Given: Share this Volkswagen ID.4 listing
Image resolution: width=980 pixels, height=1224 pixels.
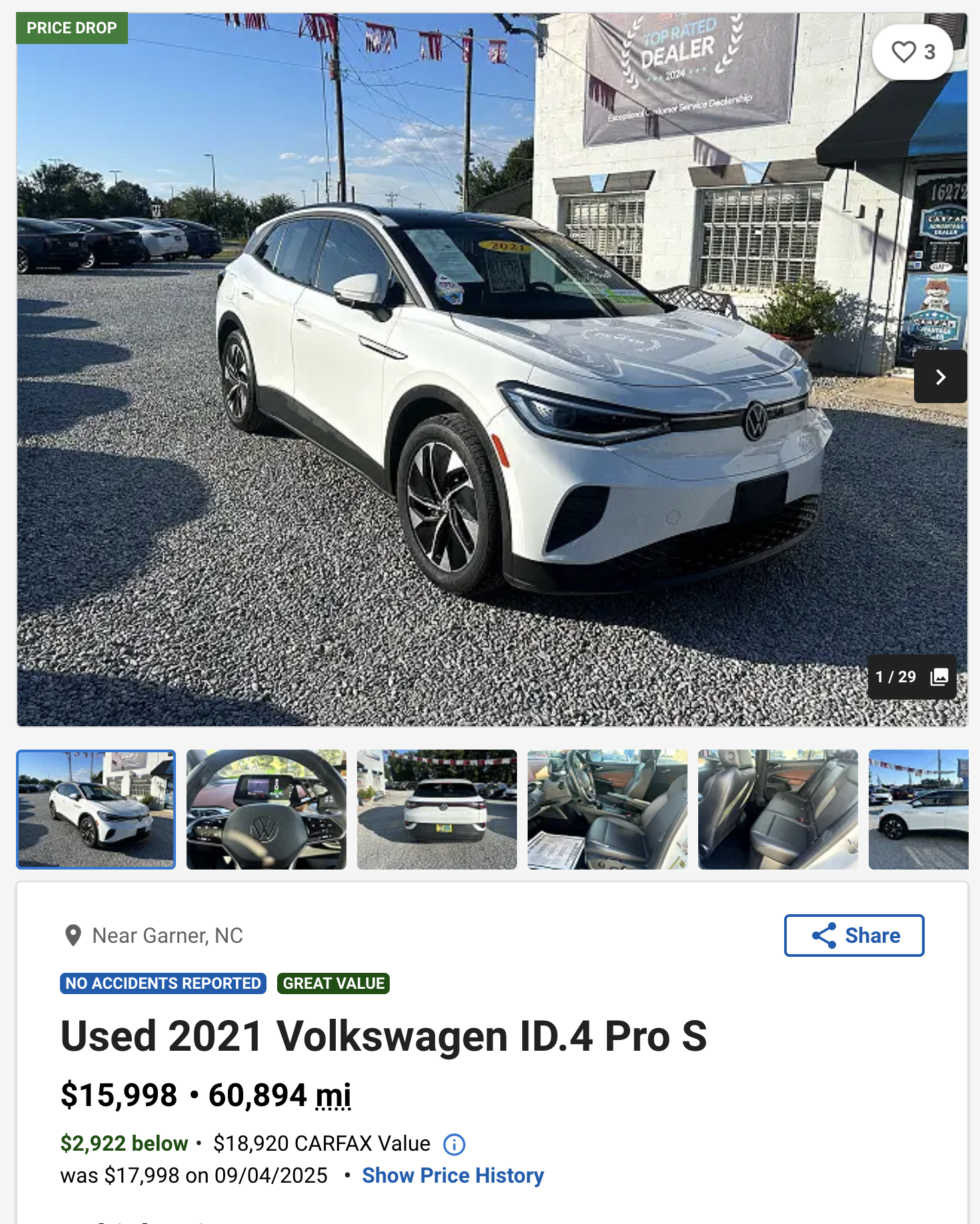Looking at the screenshot, I should pos(853,935).
